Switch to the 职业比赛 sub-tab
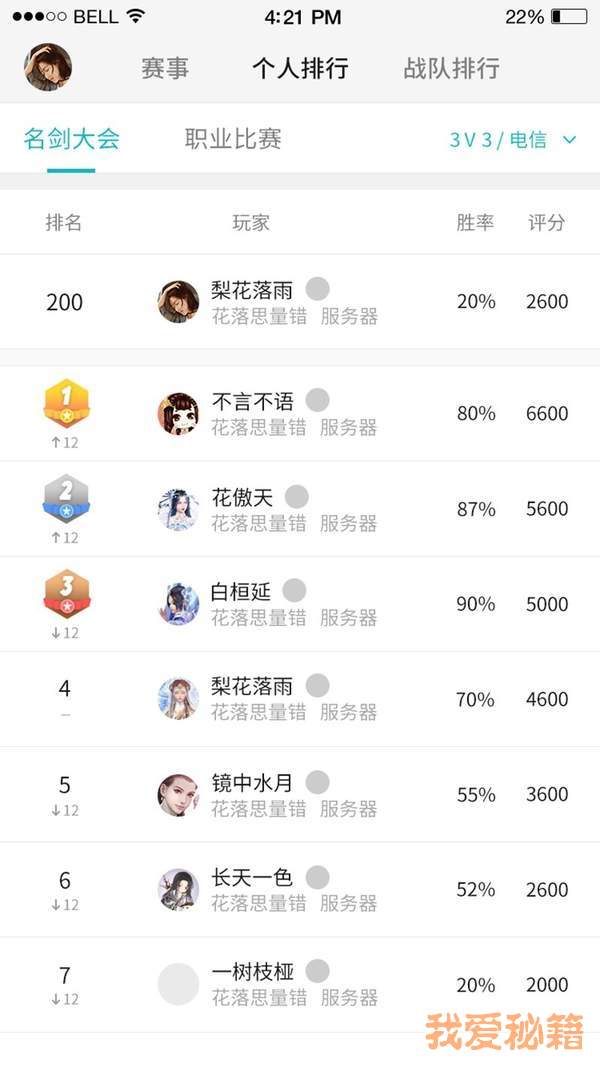 (x=233, y=139)
